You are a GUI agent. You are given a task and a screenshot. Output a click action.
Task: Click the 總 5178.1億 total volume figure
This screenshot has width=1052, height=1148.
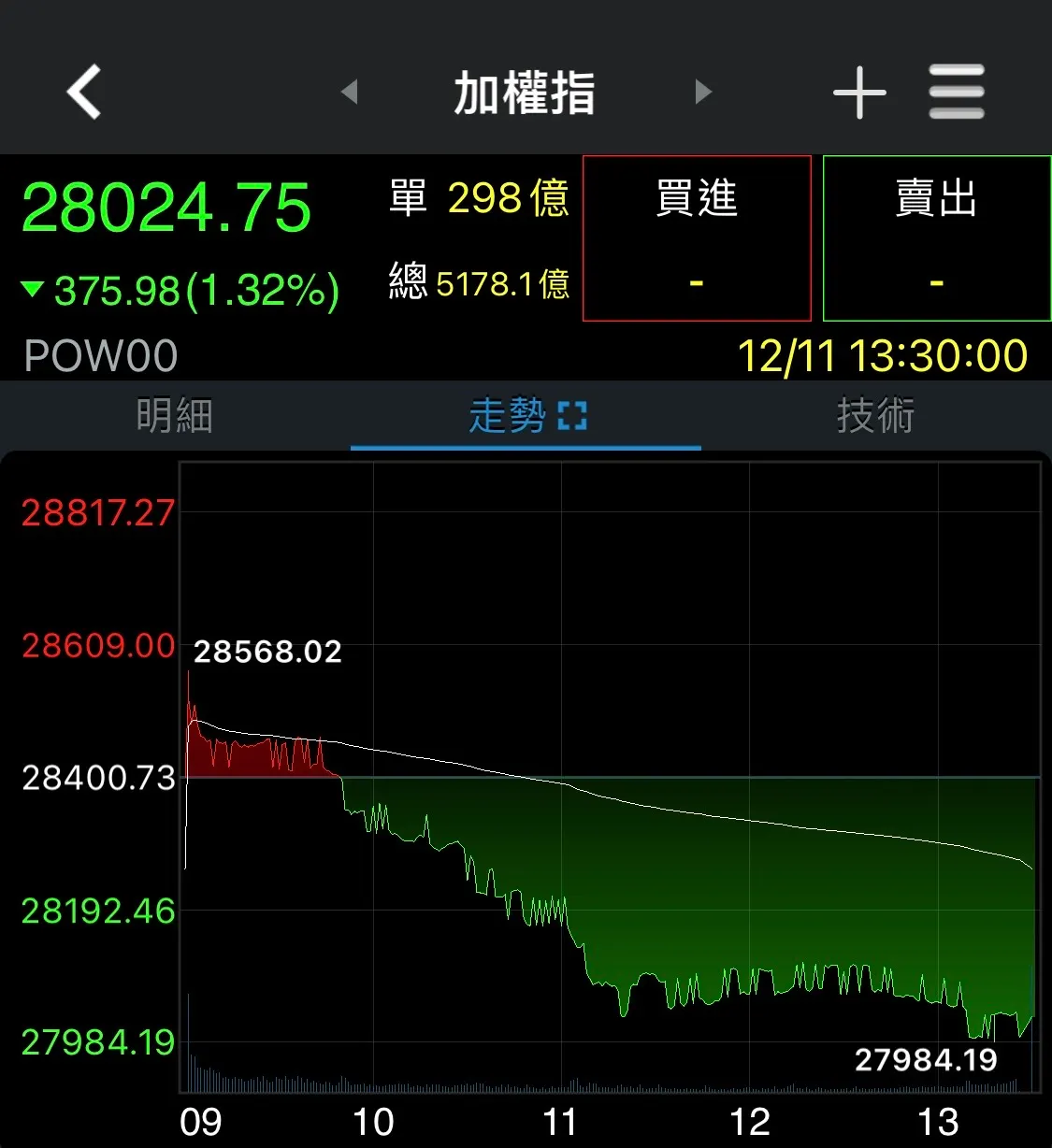coord(478,282)
